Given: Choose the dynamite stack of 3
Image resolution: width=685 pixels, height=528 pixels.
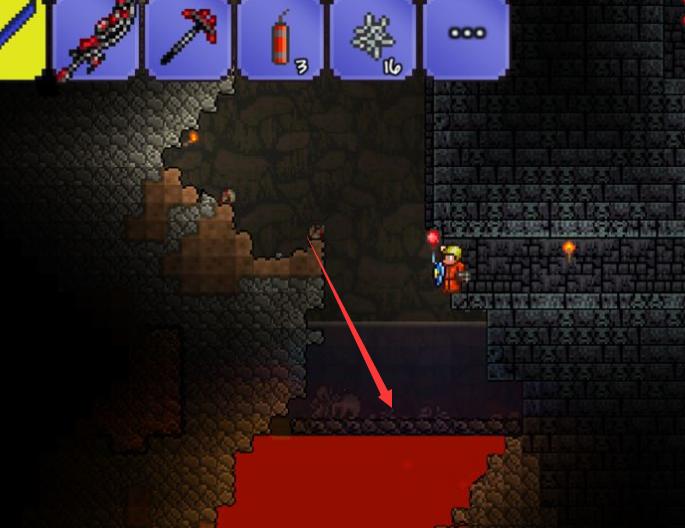Looking at the screenshot, I should [282, 38].
